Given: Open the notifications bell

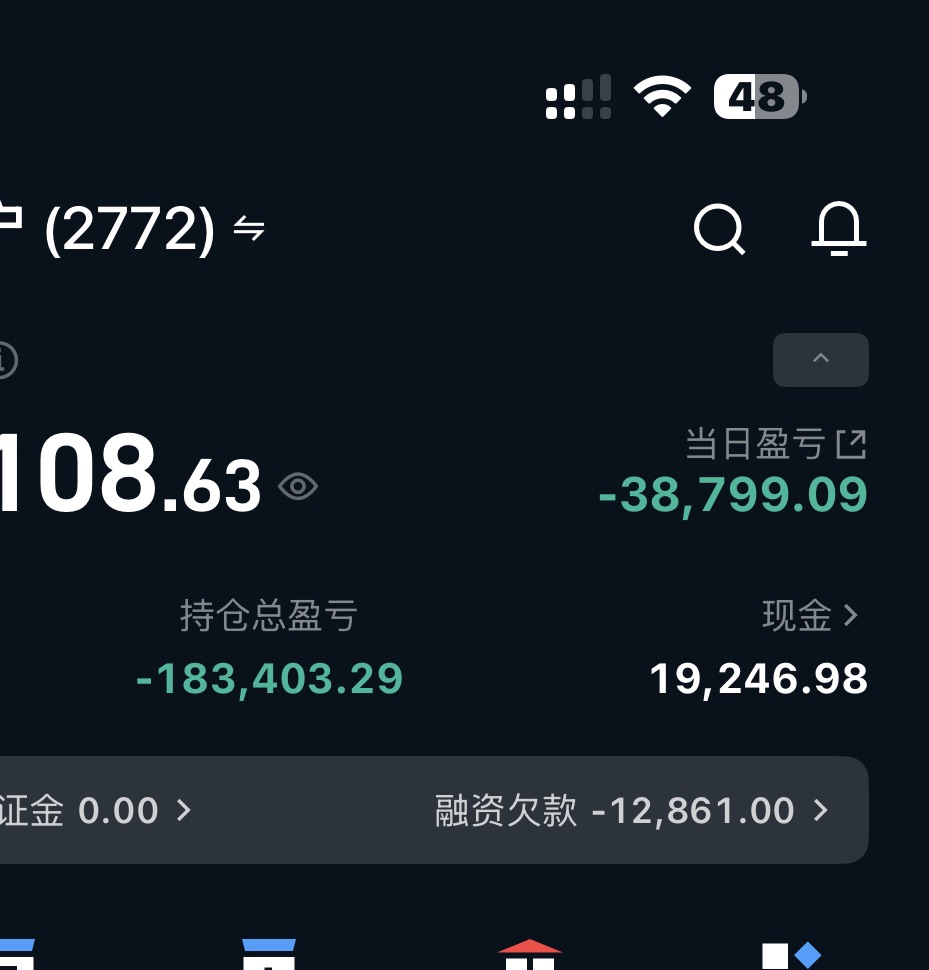Looking at the screenshot, I should tap(837, 229).
